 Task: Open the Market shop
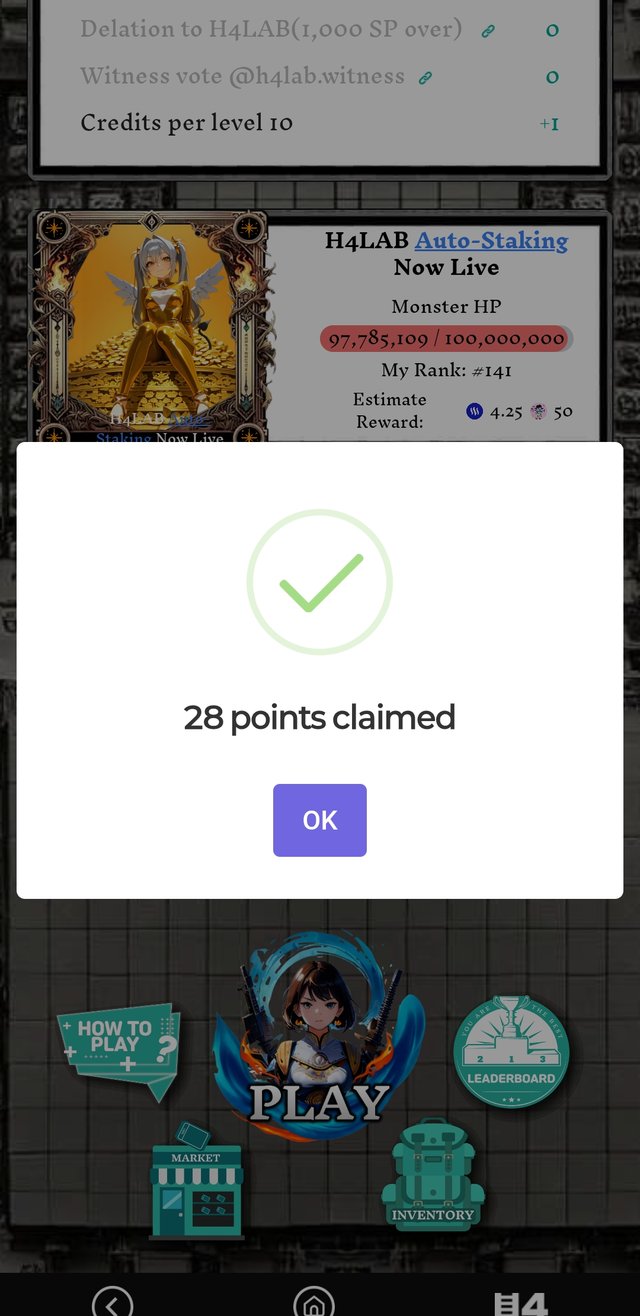pyautogui.click(x=196, y=1182)
